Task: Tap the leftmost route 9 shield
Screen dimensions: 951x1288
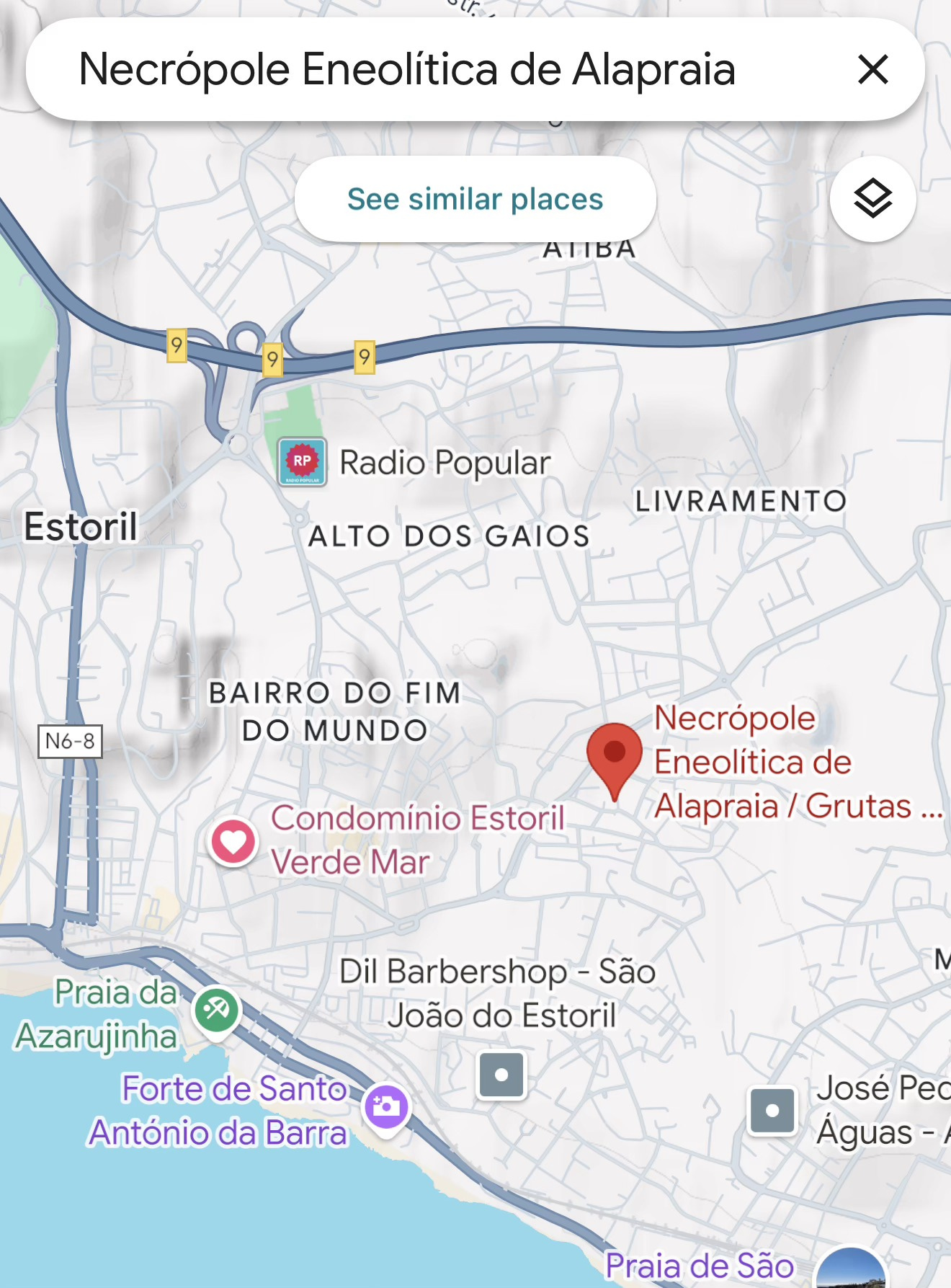Action: click(x=177, y=345)
